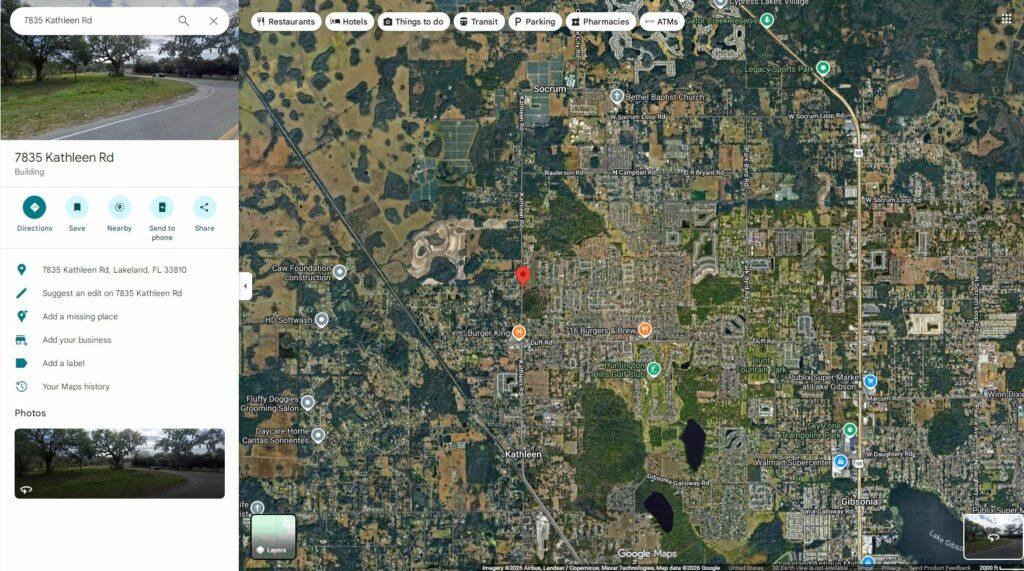Save this place
1024x571 pixels.
77,208
